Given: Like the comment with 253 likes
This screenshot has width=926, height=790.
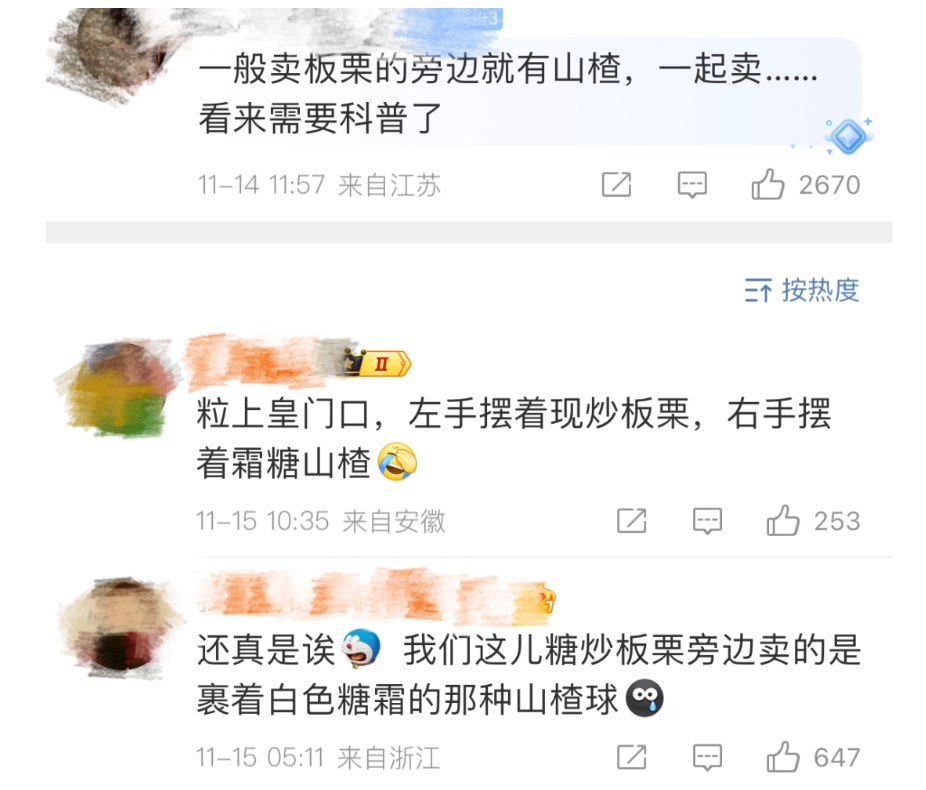Looking at the screenshot, I should (x=782, y=521).
